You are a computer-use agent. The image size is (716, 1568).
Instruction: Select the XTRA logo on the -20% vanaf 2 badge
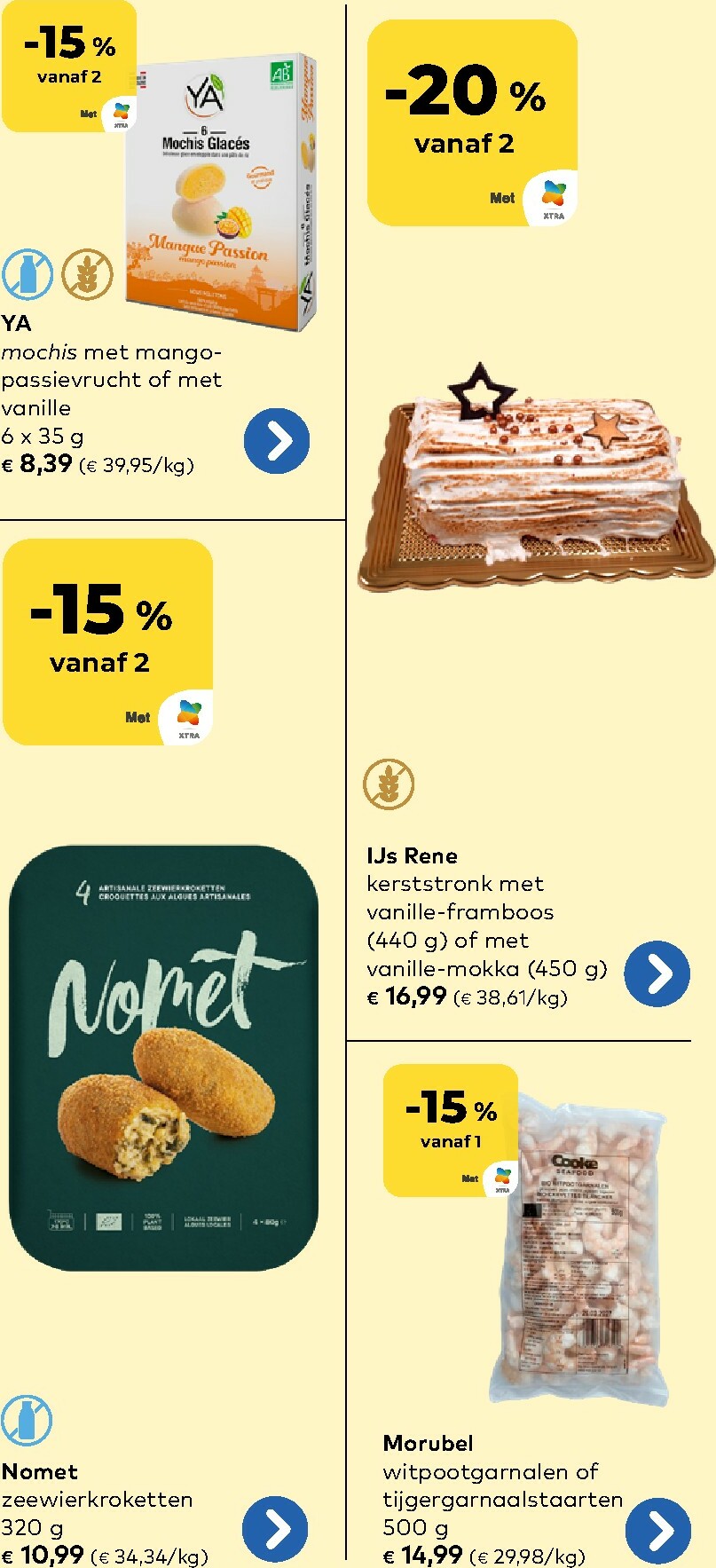pyautogui.click(x=555, y=197)
